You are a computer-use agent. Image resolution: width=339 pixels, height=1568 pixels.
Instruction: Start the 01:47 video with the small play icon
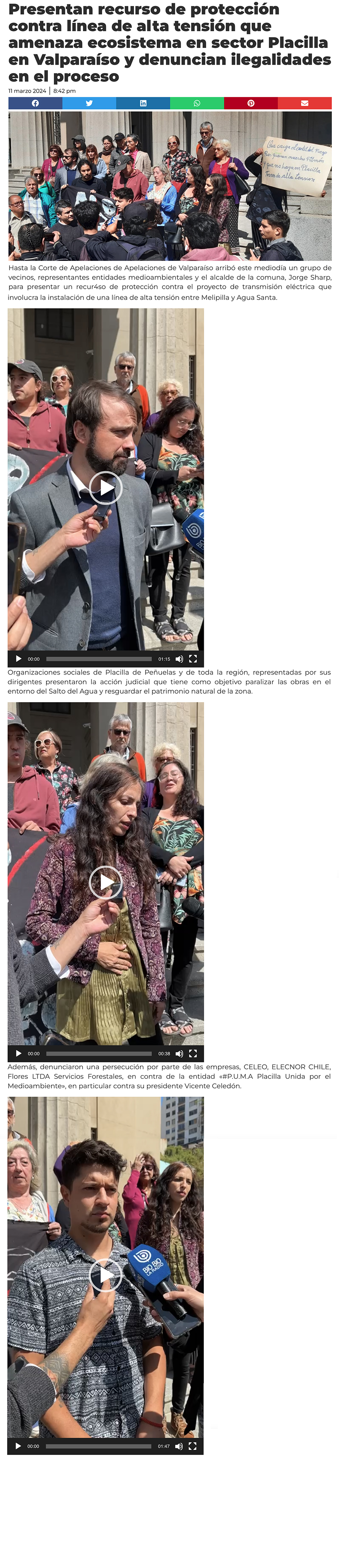(18, 1446)
